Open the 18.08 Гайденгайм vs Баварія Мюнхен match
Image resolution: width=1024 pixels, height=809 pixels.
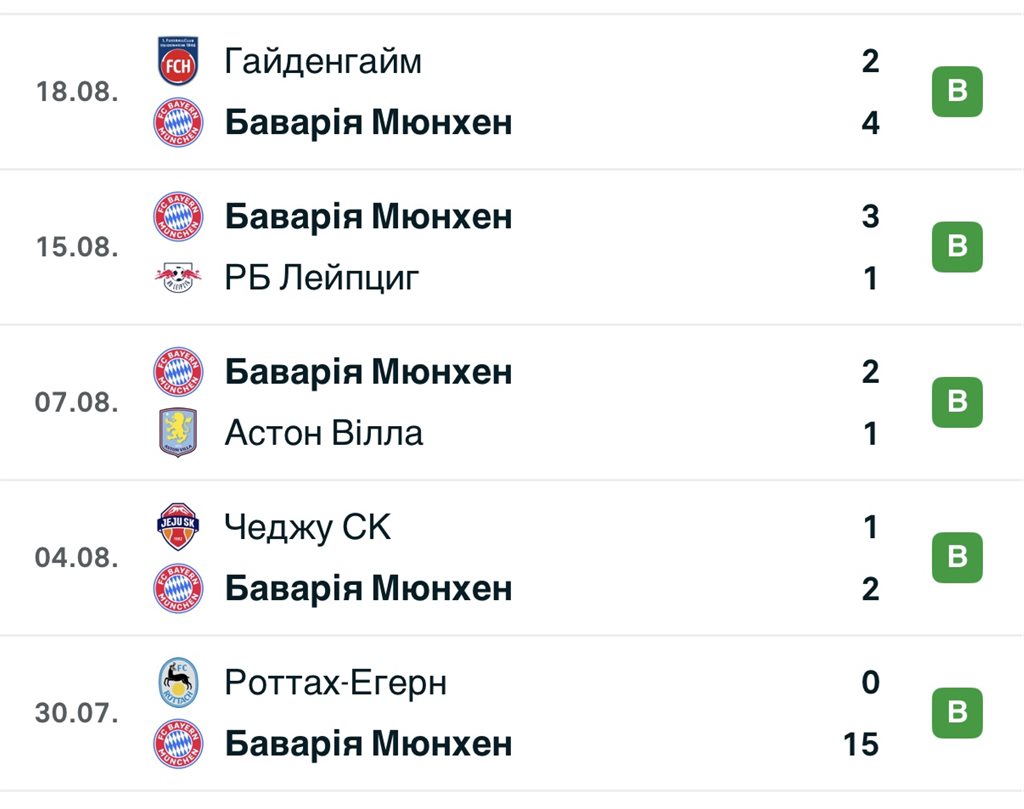512,91
